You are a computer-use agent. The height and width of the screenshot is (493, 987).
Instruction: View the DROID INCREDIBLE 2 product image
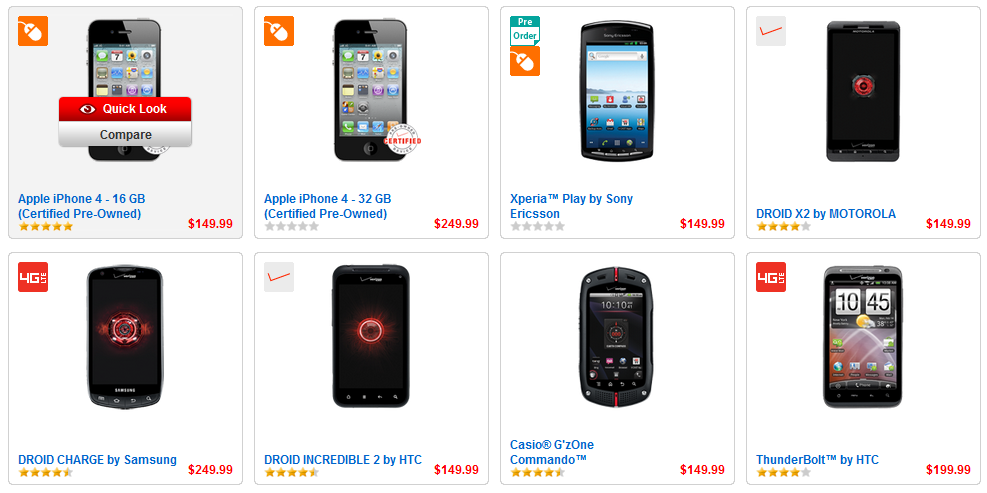coord(371,336)
